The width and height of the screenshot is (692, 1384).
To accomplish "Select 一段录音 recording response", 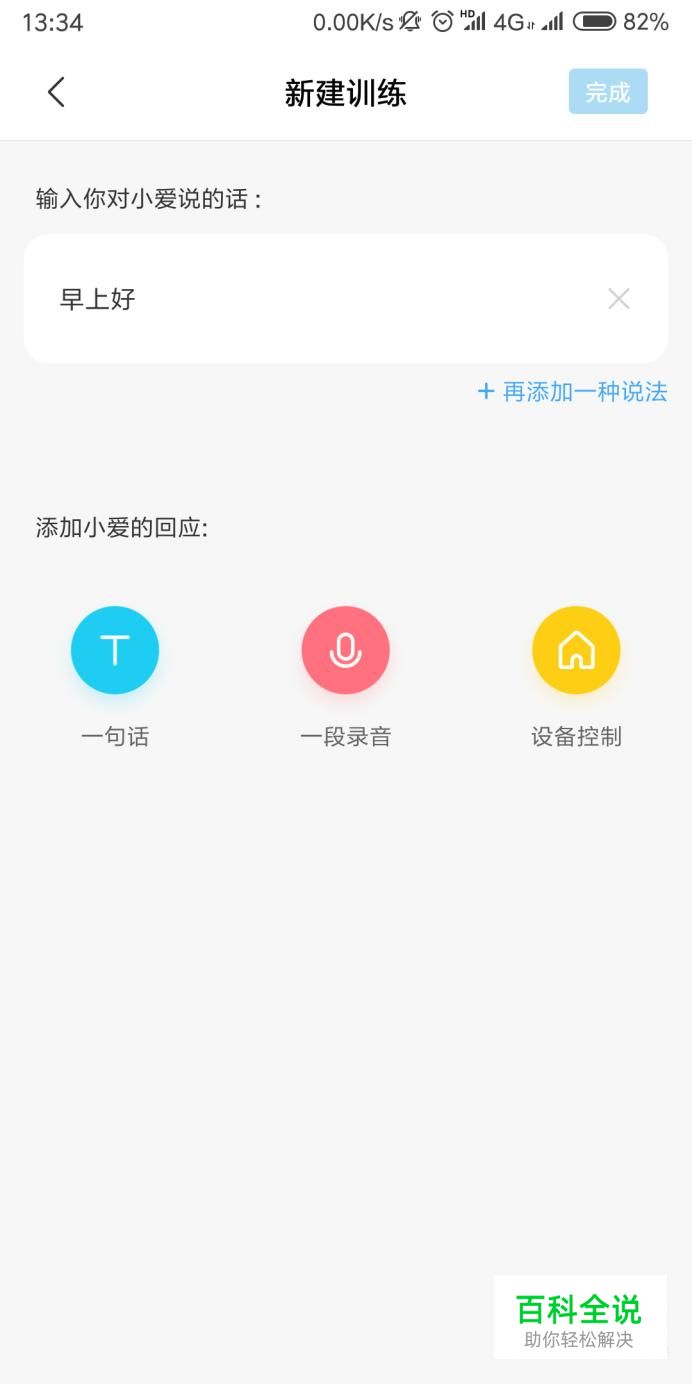I will coord(345,650).
